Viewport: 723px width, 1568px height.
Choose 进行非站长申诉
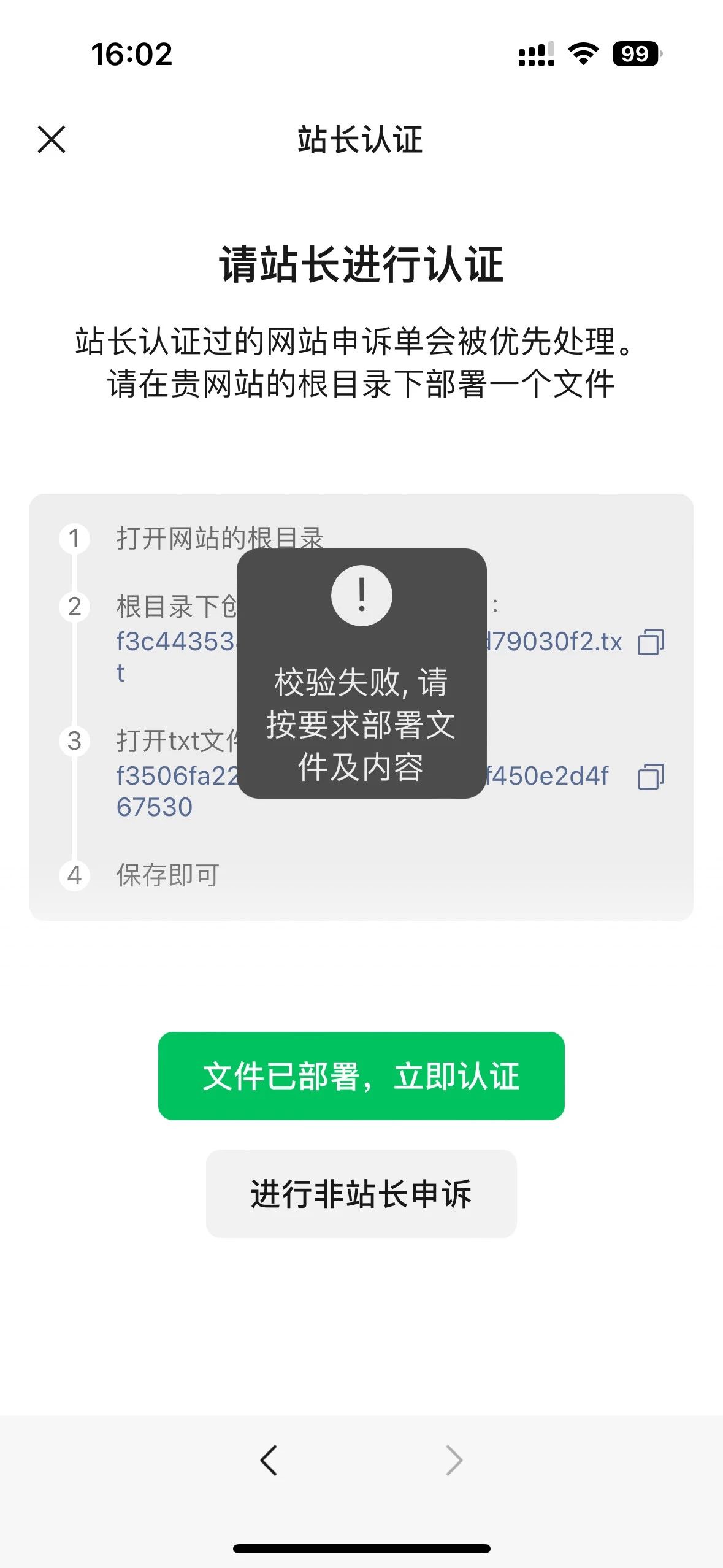(361, 1194)
